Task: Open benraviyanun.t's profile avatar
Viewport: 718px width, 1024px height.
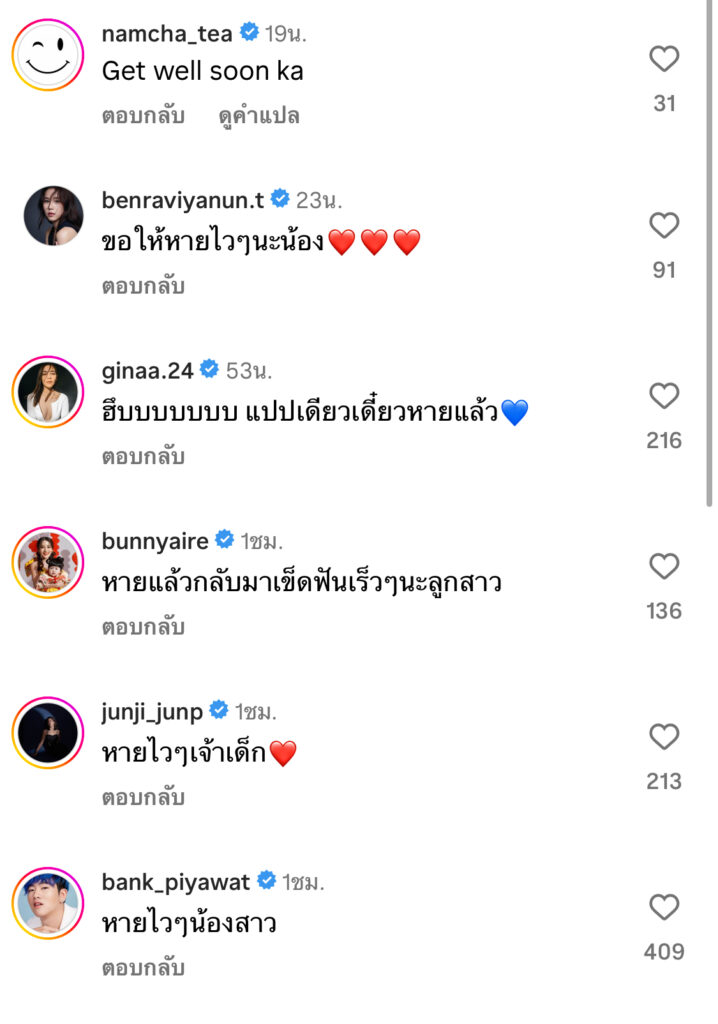Action: pos(53,215)
